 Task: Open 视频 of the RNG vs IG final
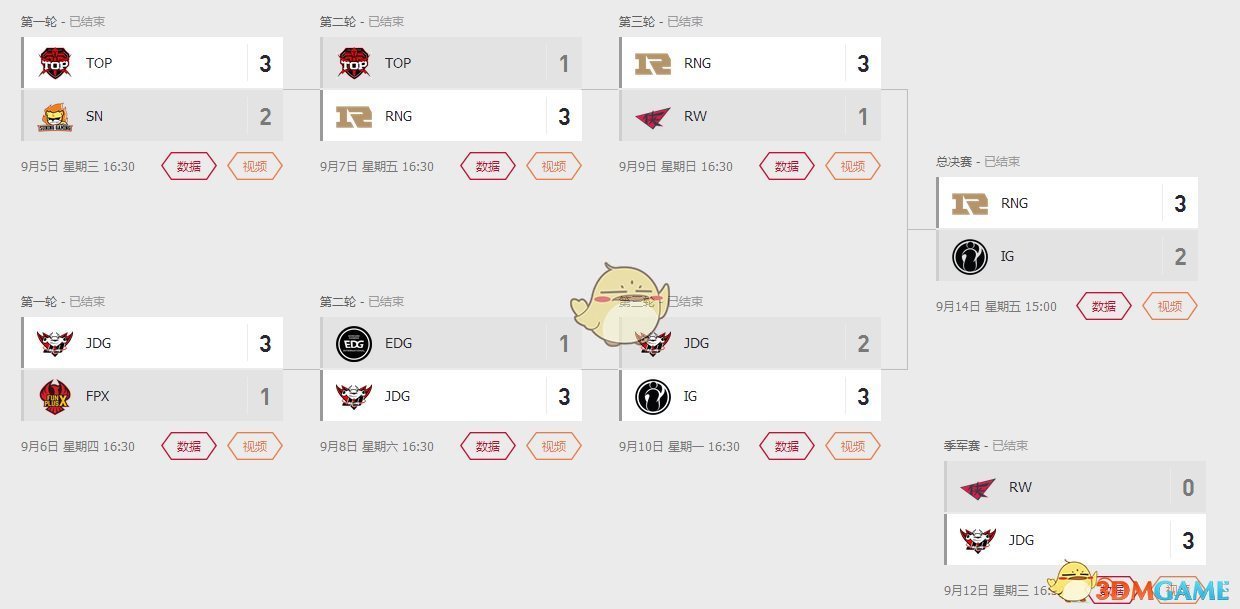(x=1170, y=306)
